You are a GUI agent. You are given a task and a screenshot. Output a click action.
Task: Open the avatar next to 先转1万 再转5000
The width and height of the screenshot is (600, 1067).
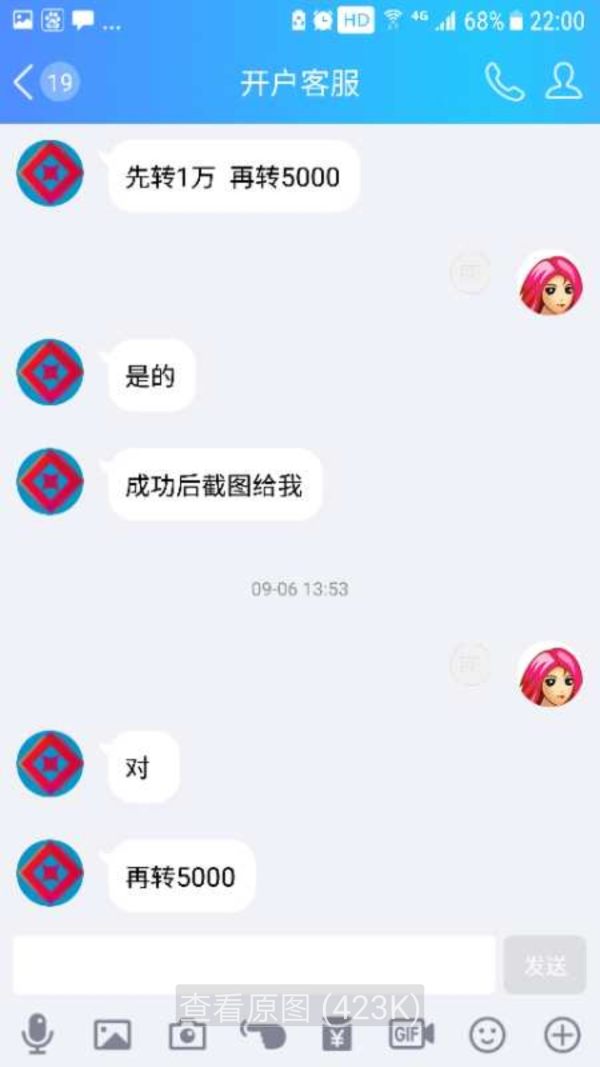(50, 174)
